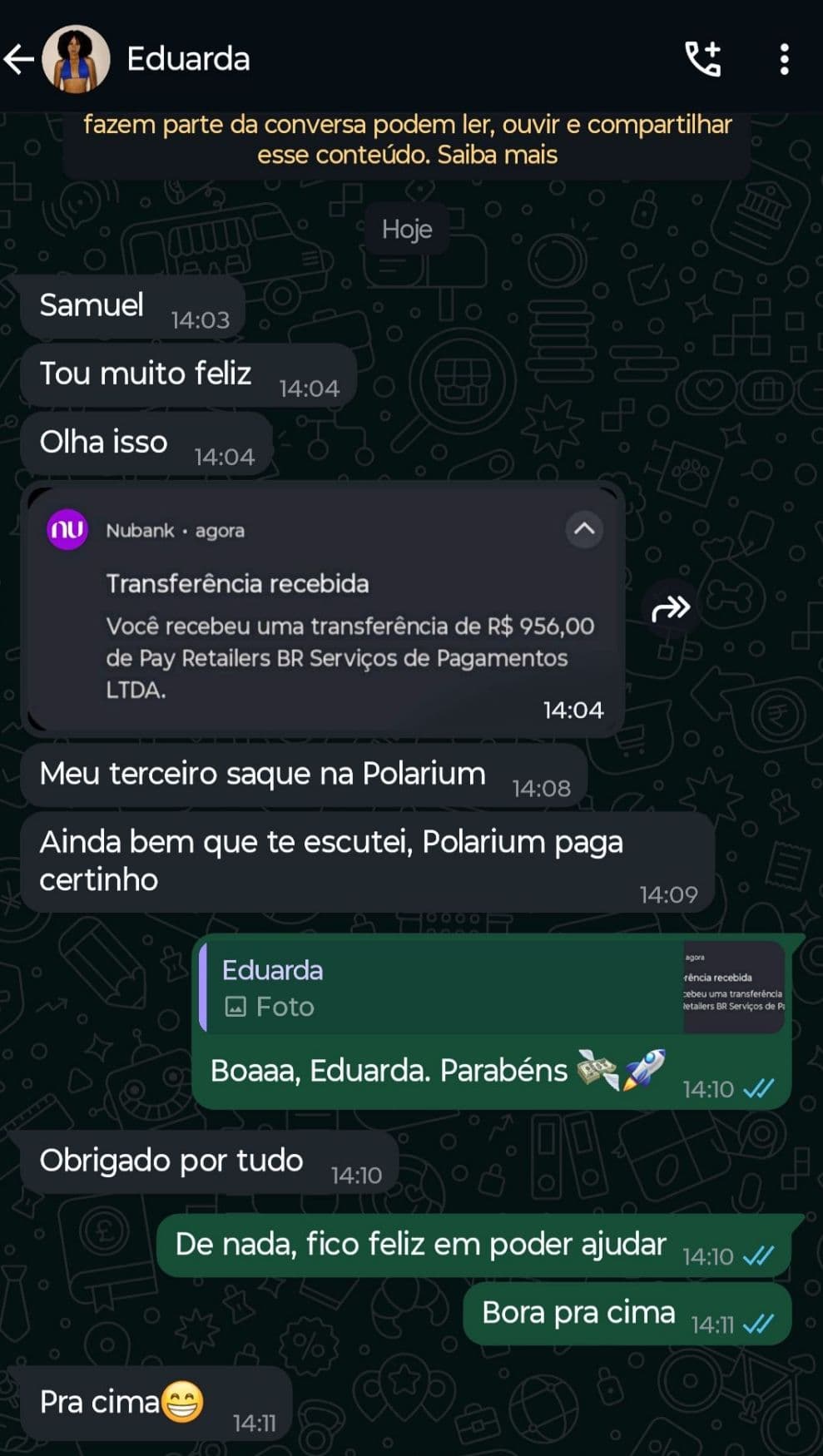Tap the message 'Meu terceiro saque na Polarium'
Viewport: 823px width, 1456px height.
click(x=262, y=774)
